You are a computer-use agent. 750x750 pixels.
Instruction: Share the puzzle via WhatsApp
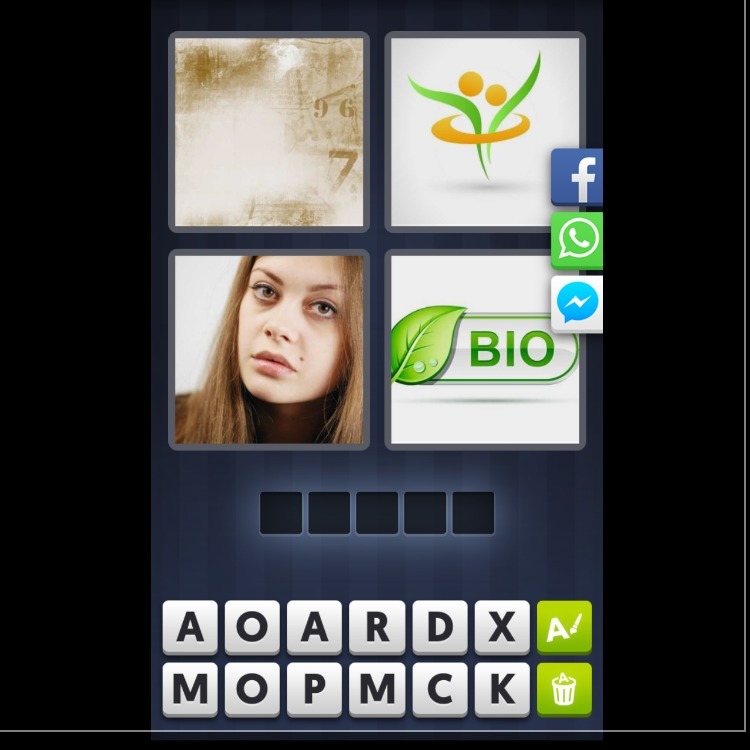click(577, 240)
